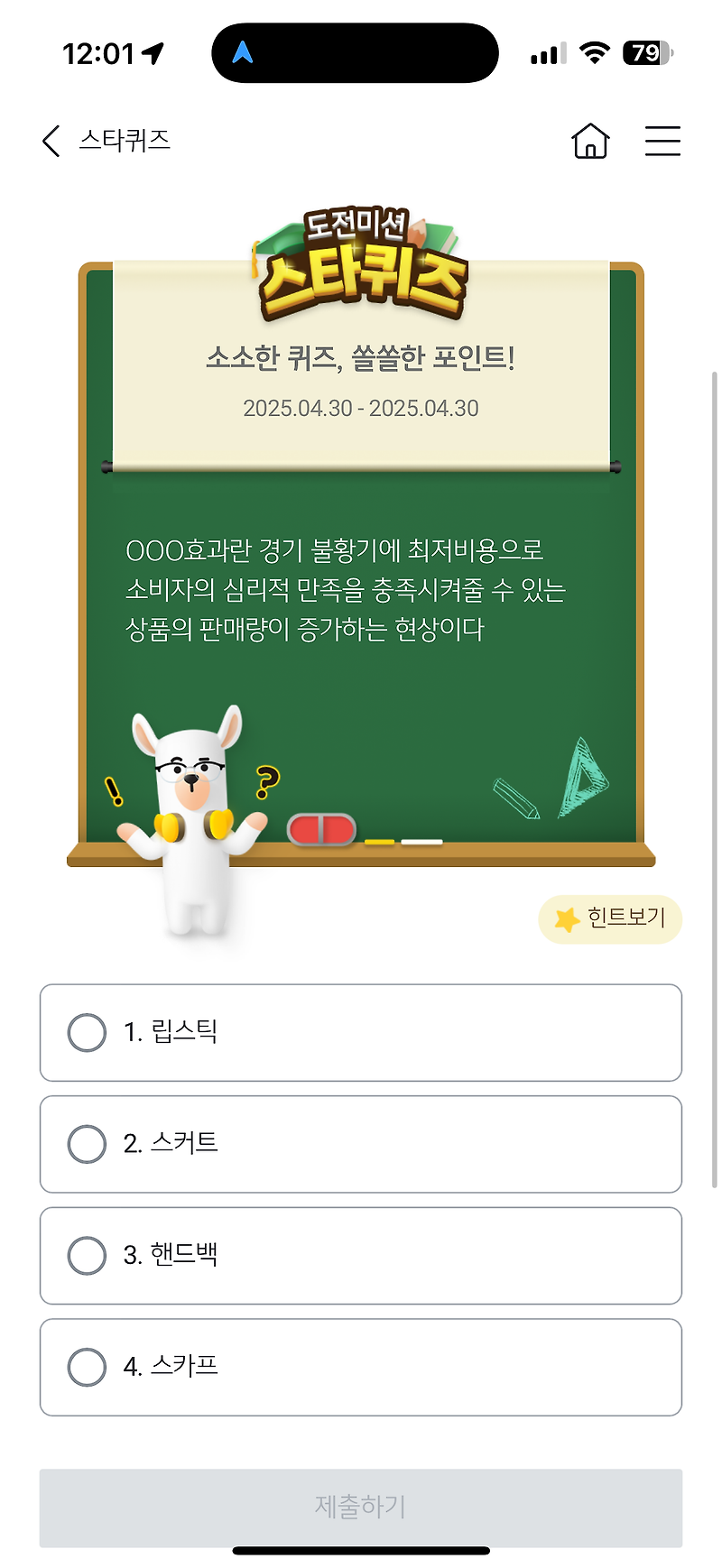Select answer 3. 핸드백
Image resolution: width=722 pixels, height=1568 pixels.
point(361,1255)
